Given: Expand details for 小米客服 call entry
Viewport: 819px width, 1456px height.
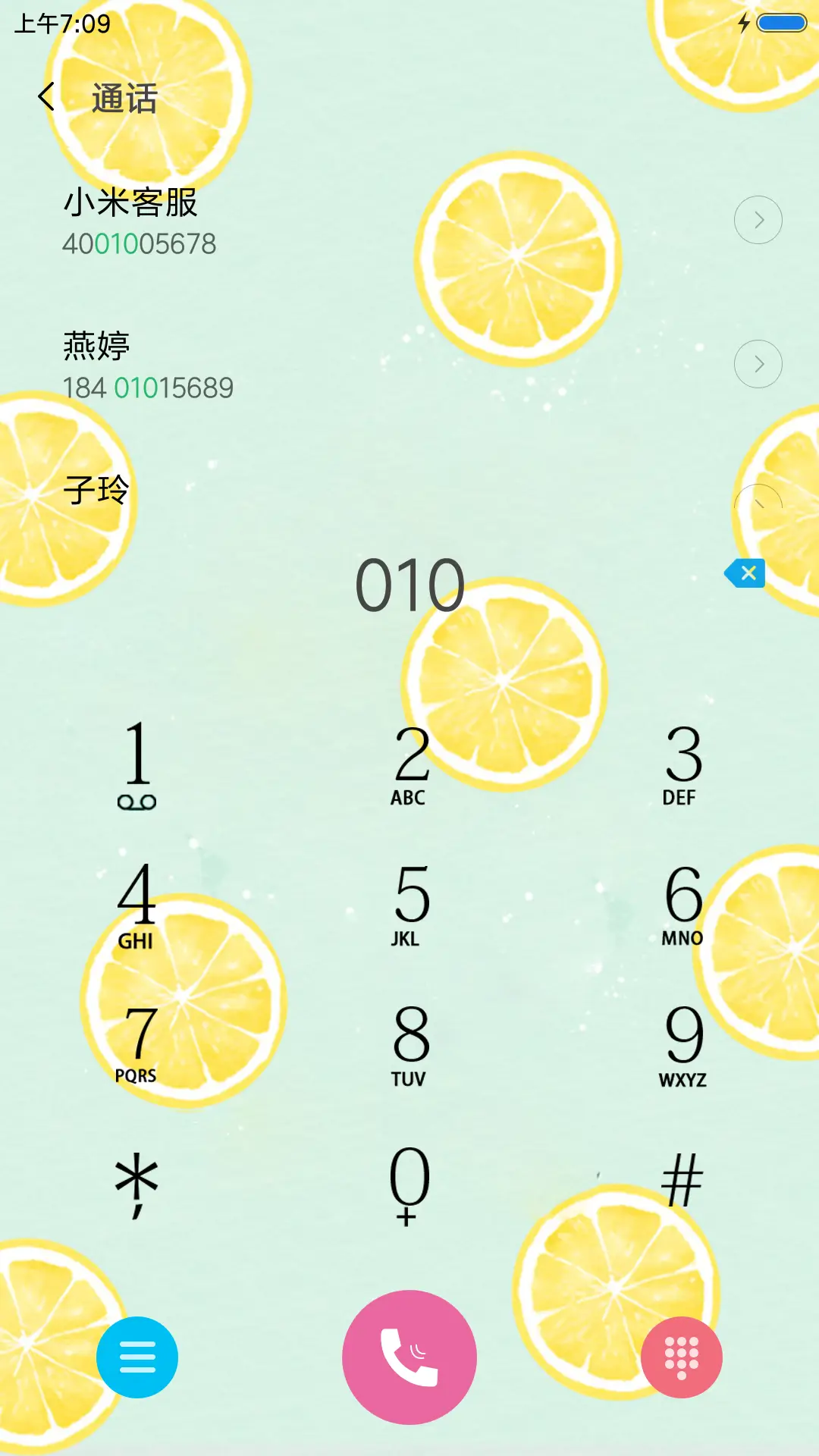Looking at the screenshot, I should coord(758,219).
